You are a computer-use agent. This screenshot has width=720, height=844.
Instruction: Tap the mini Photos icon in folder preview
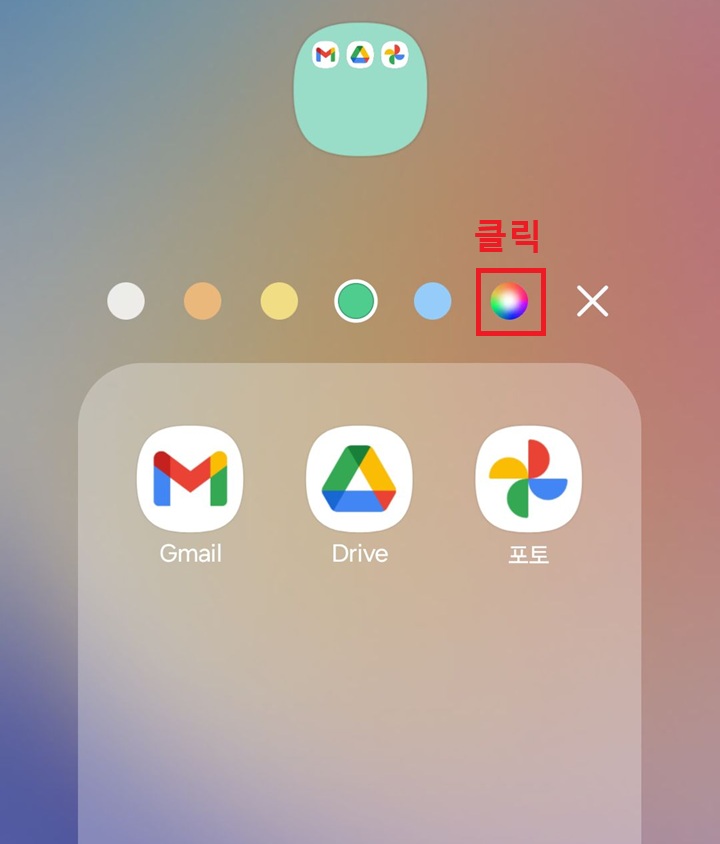pyautogui.click(x=395, y=55)
